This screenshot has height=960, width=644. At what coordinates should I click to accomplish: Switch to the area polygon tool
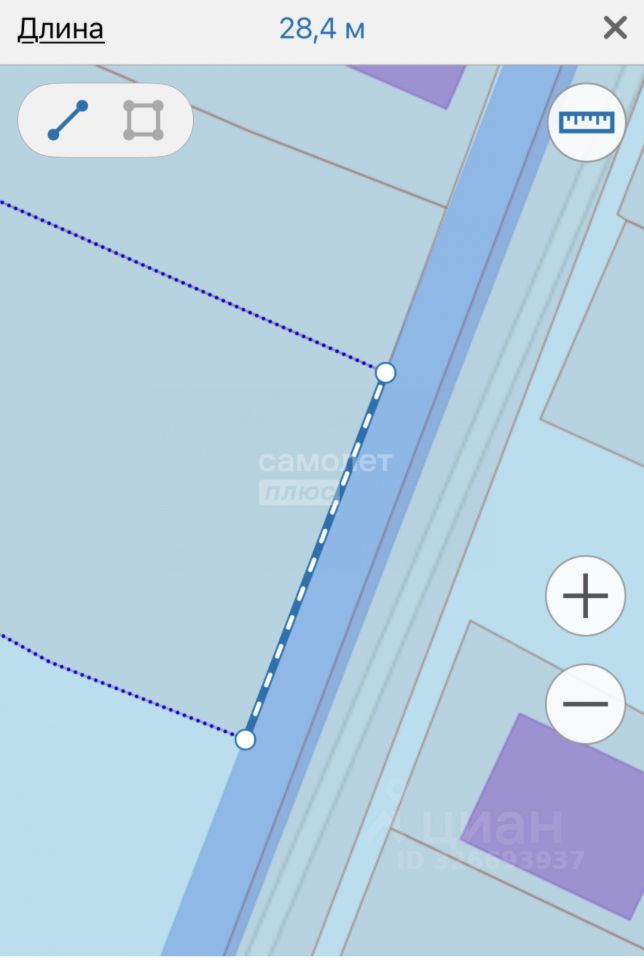tap(143, 120)
